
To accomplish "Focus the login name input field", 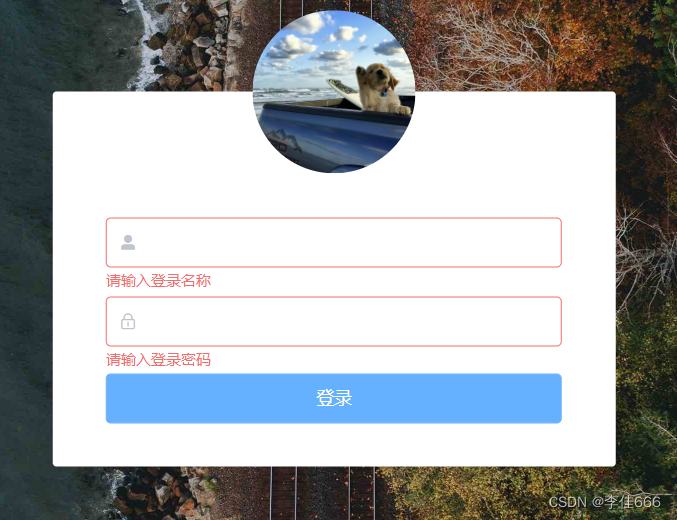I will tap(340, 243).
